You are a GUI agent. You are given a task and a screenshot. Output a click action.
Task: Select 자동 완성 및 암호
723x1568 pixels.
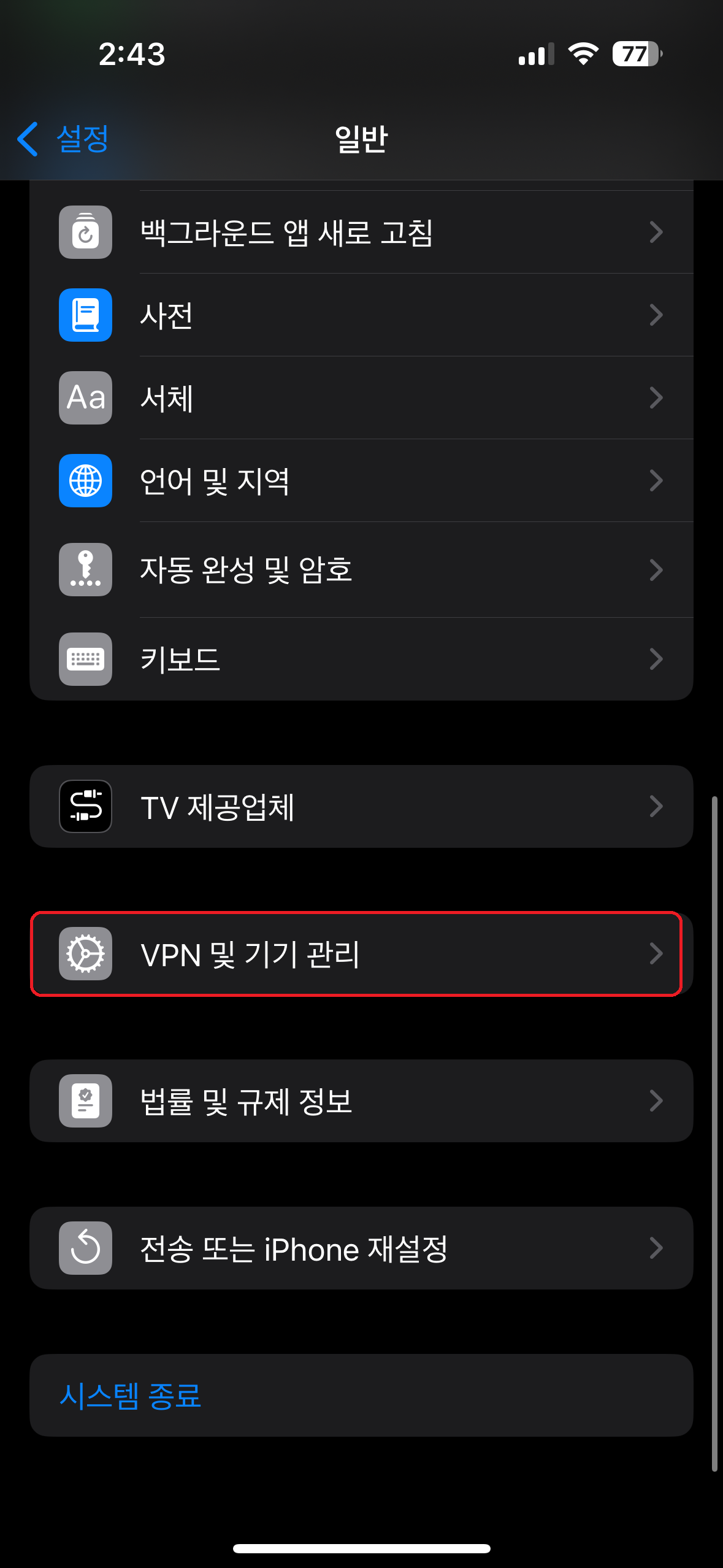[x=361, y=570]
